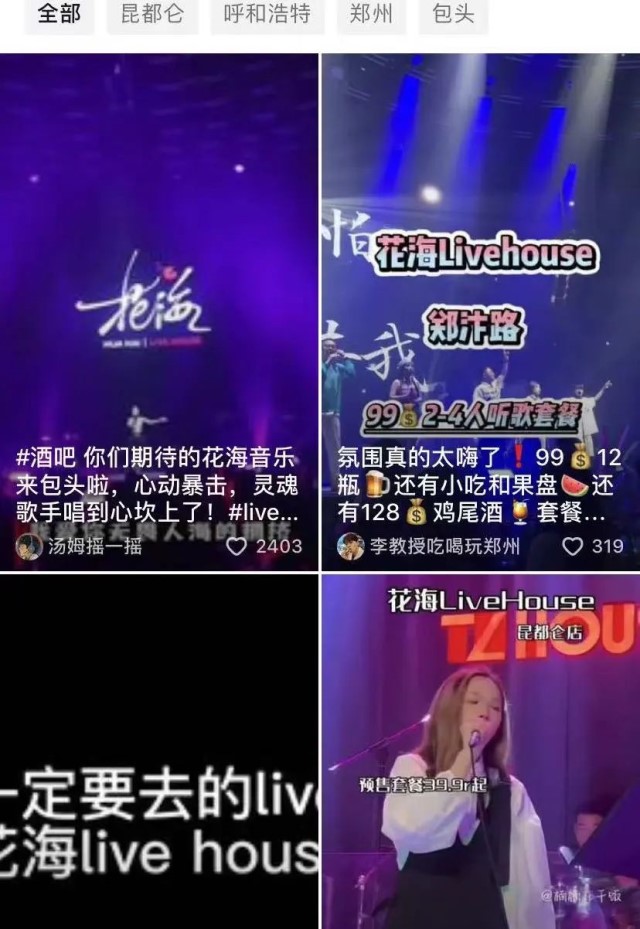Open the 一定要去的live house video

(x=159, y=752)
